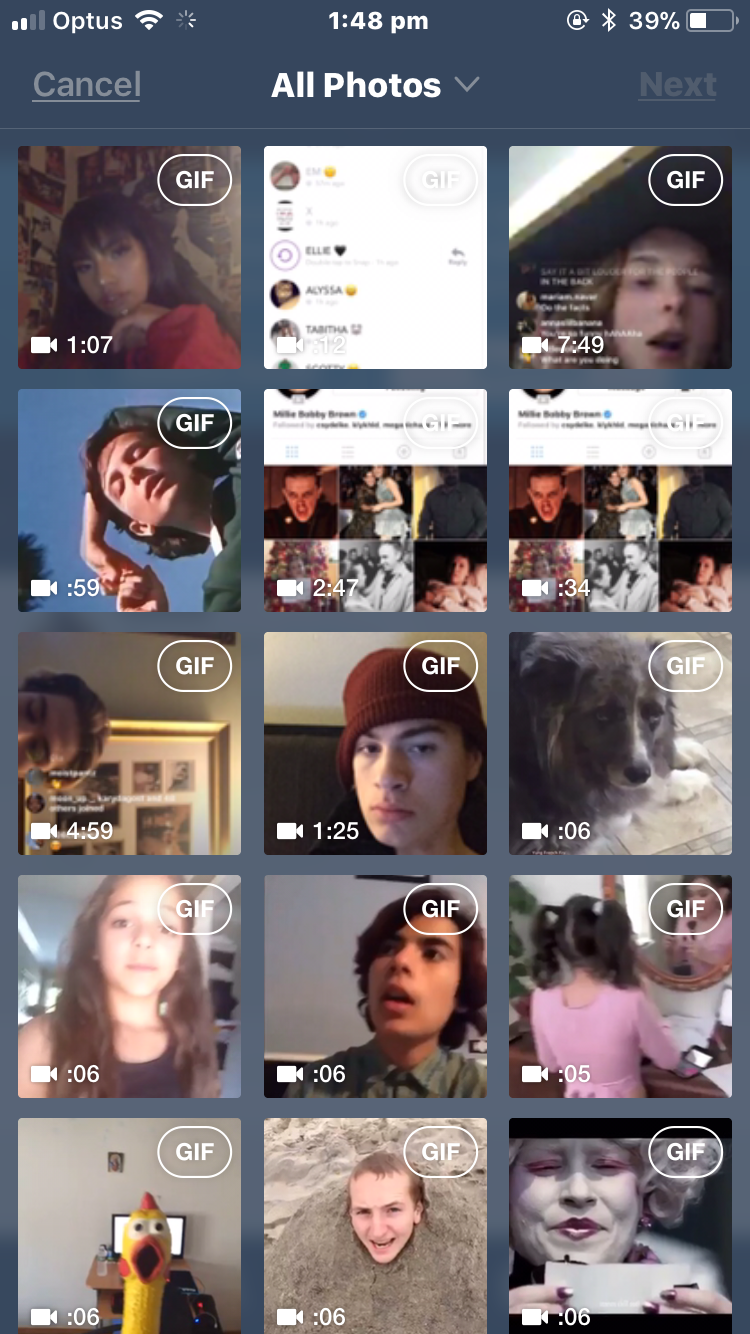
Task: Cancel the photo selection
Action: [x=87, y=85]
